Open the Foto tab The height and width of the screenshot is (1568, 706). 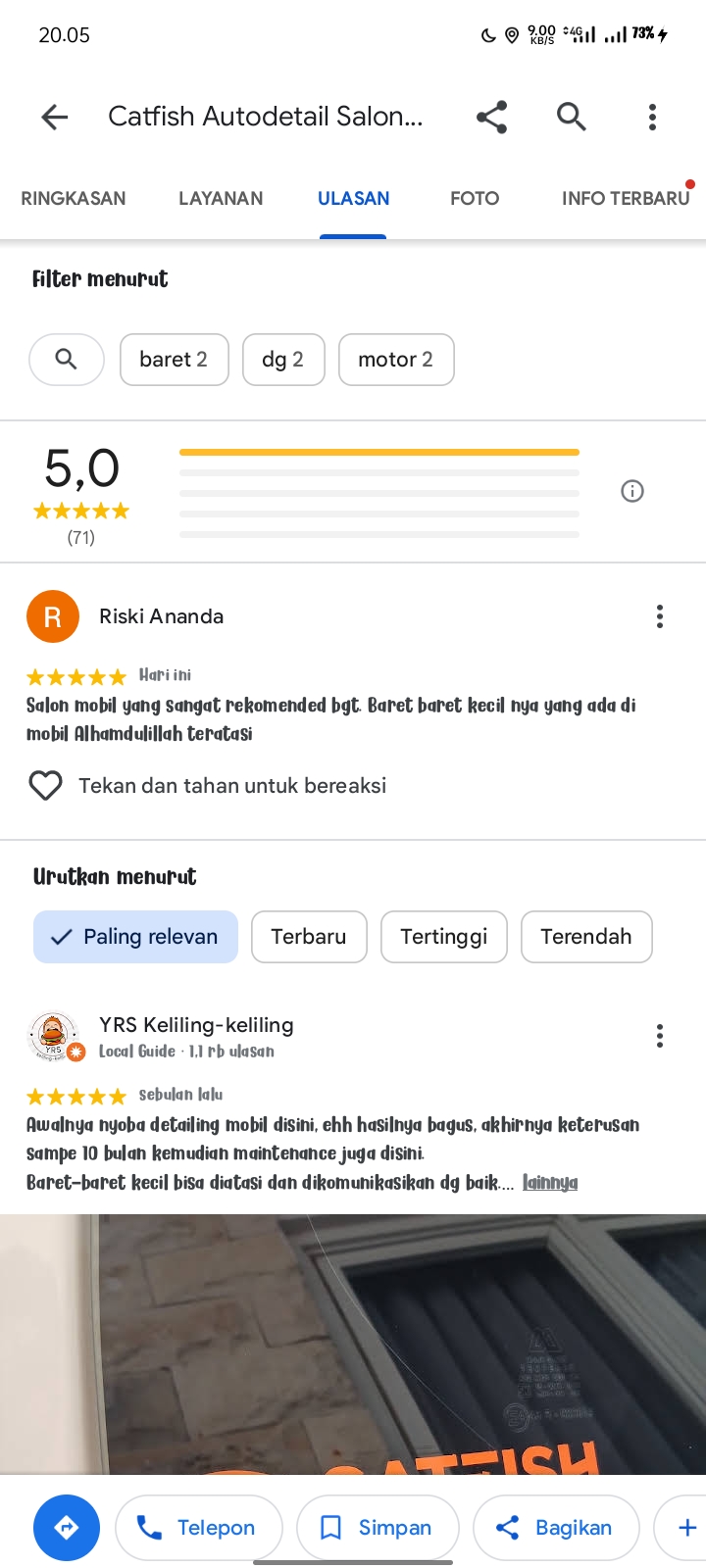475,198
